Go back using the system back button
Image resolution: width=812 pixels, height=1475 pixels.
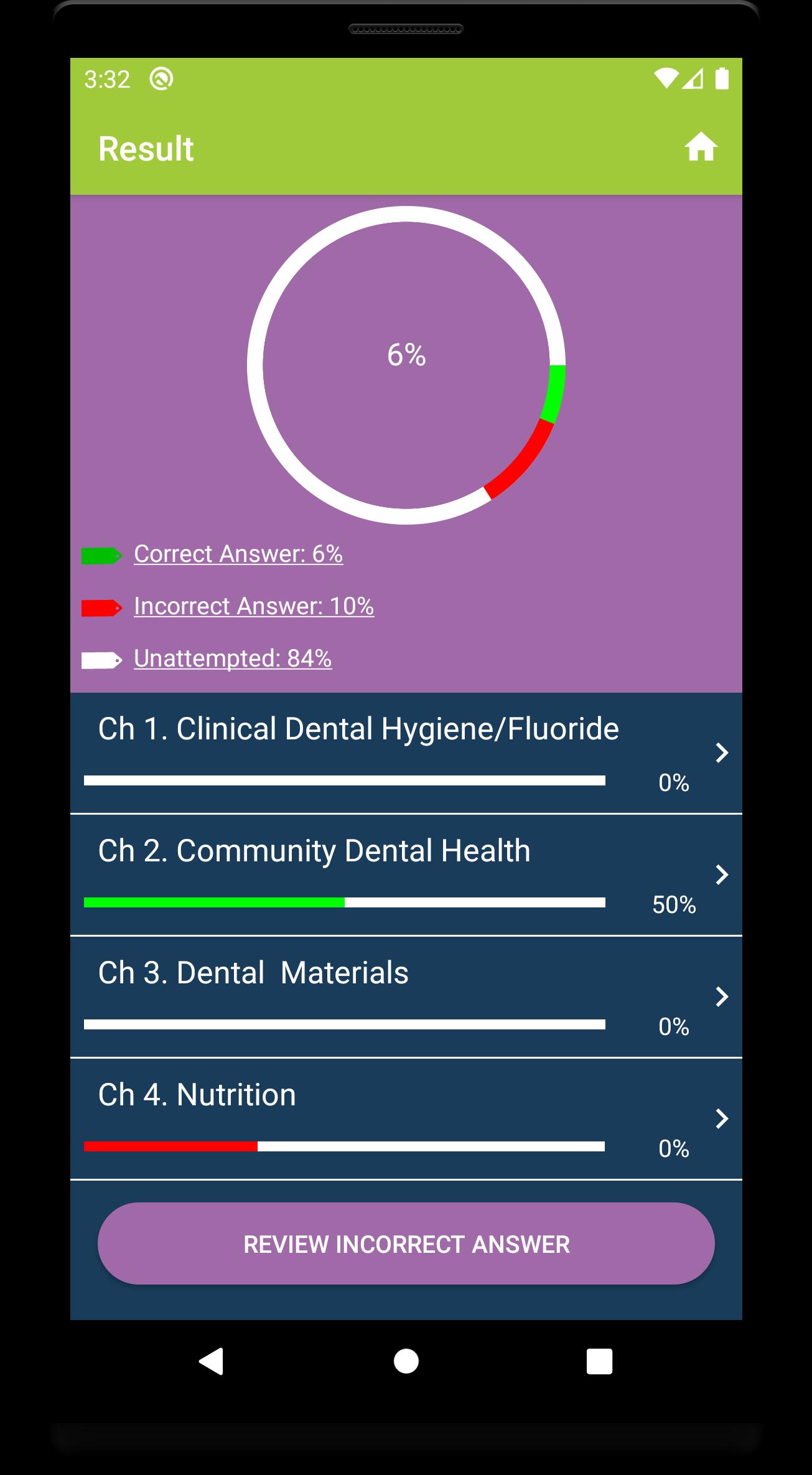click(x=212, y=1361)
